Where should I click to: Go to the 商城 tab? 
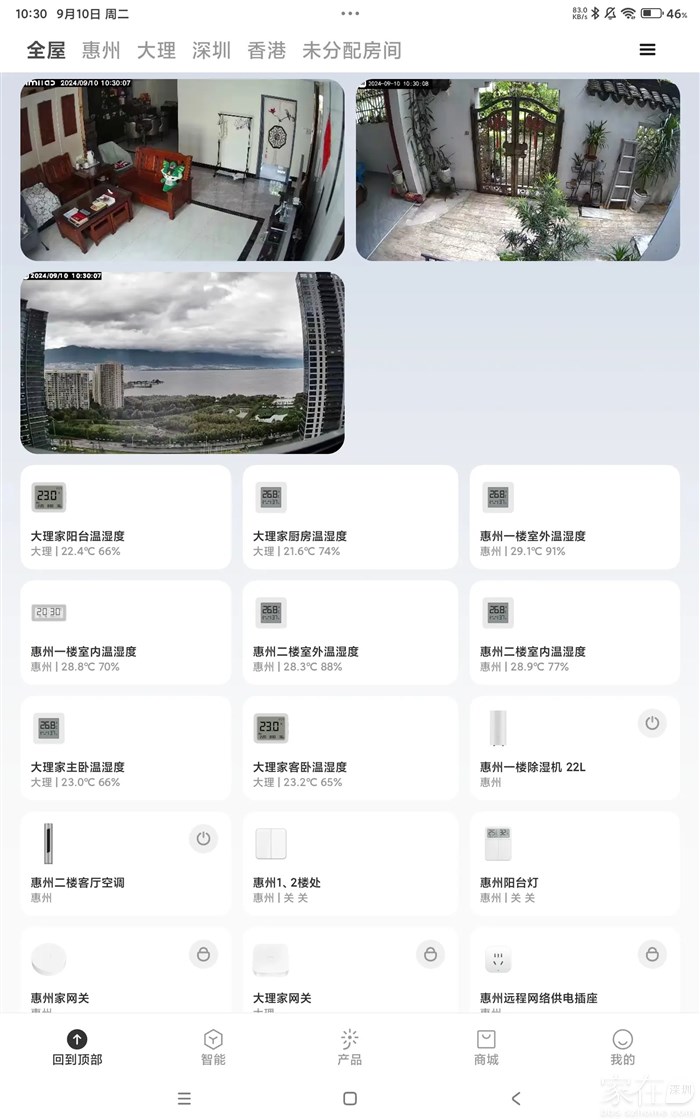click(x=486, y=1047)
